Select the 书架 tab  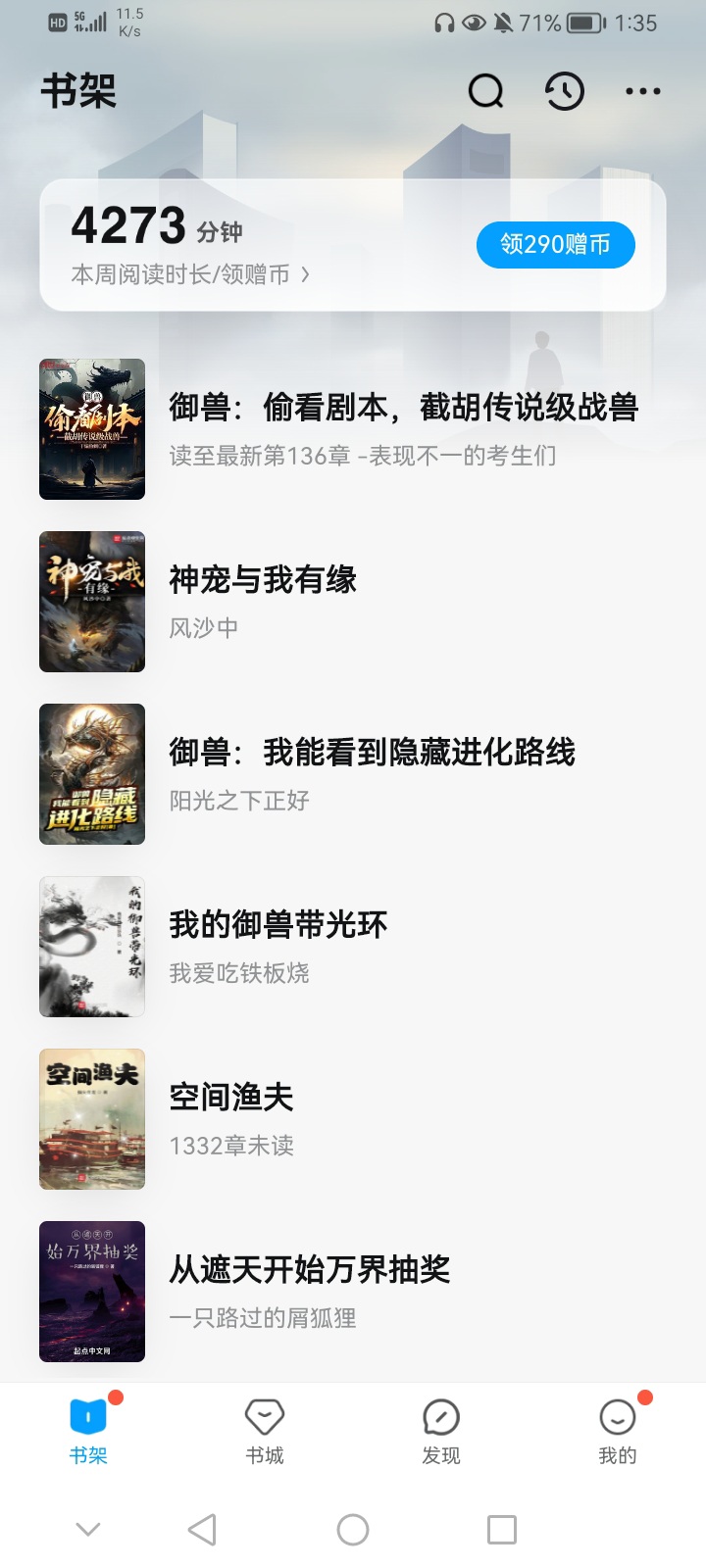[88, 1431]
